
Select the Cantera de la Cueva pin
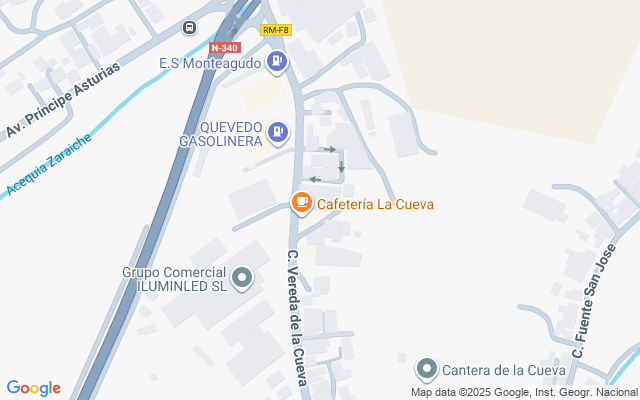(427, 370)
